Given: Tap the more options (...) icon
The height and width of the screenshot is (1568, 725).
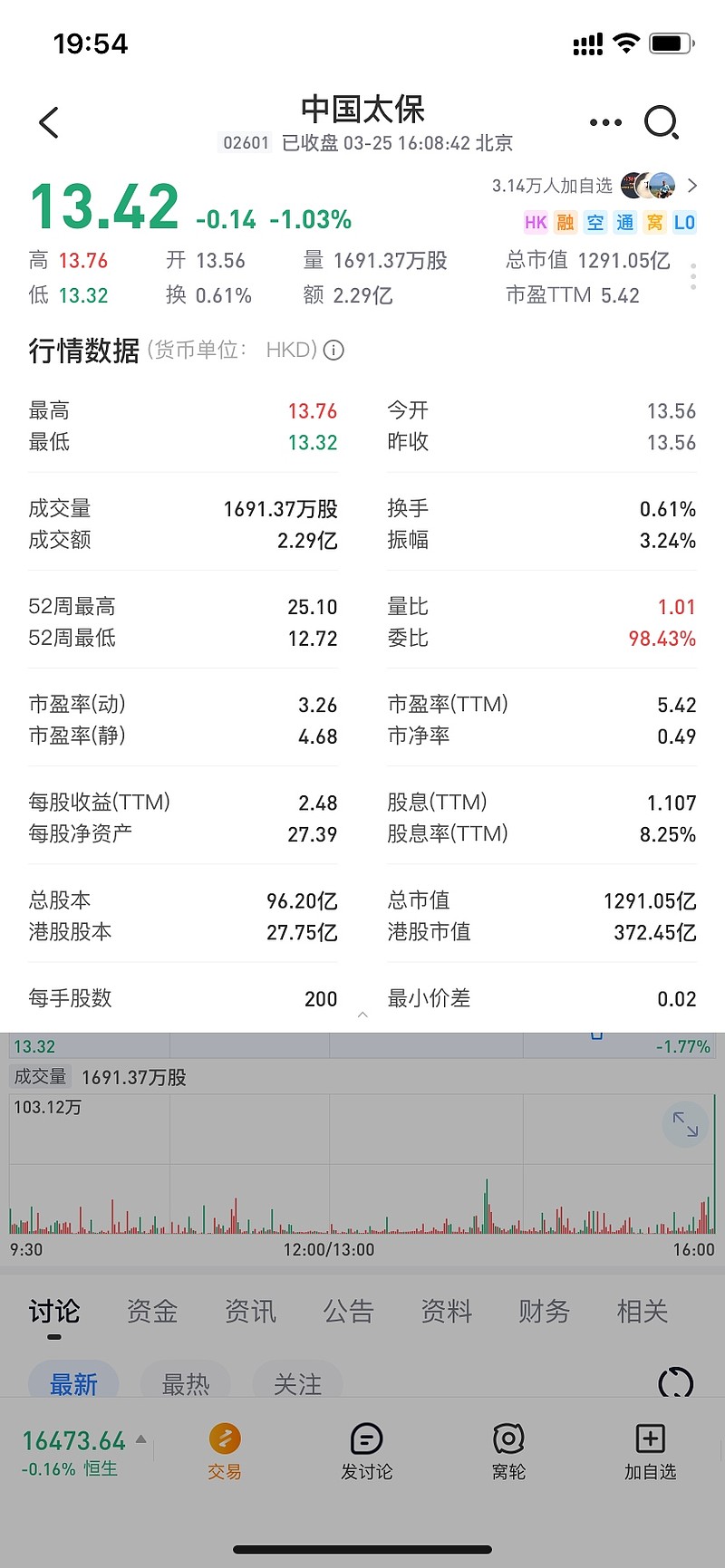Looking at the screenshot, I should (604, 122).
